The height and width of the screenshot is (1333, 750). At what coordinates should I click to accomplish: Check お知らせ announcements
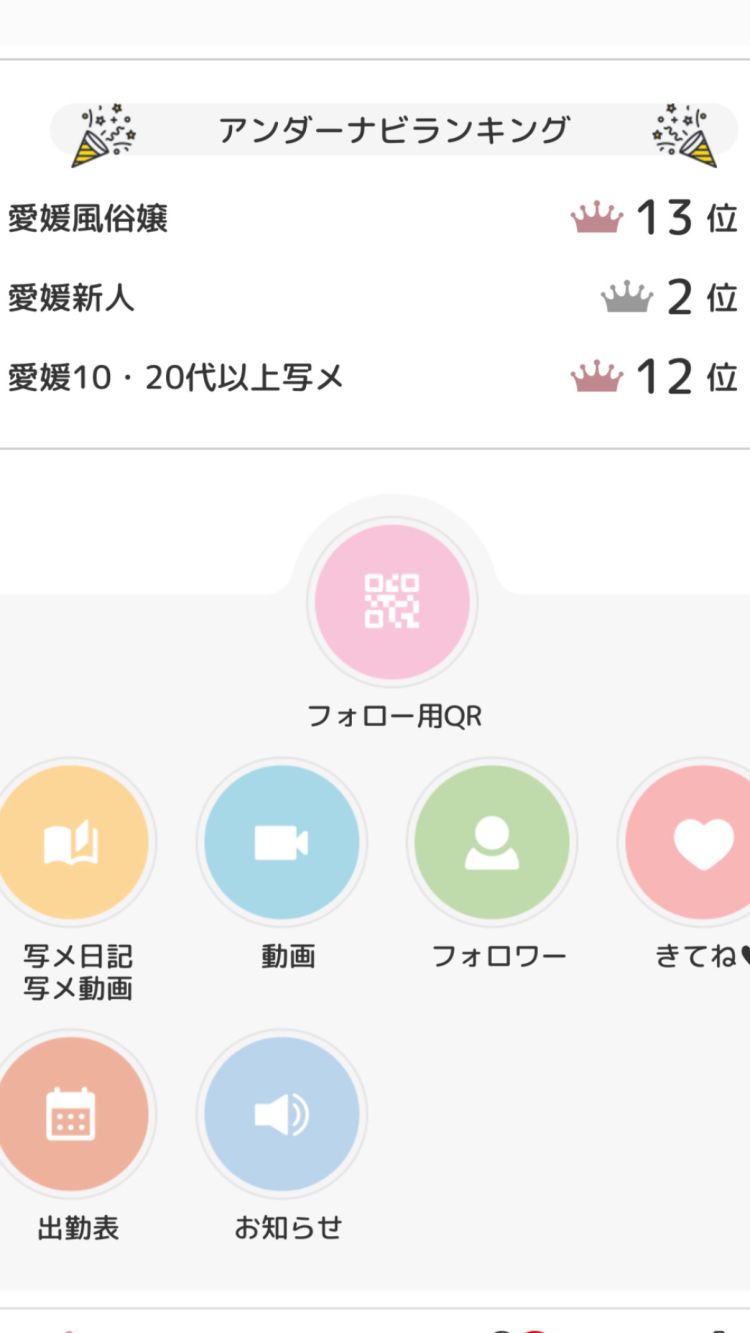[282, 1114]
